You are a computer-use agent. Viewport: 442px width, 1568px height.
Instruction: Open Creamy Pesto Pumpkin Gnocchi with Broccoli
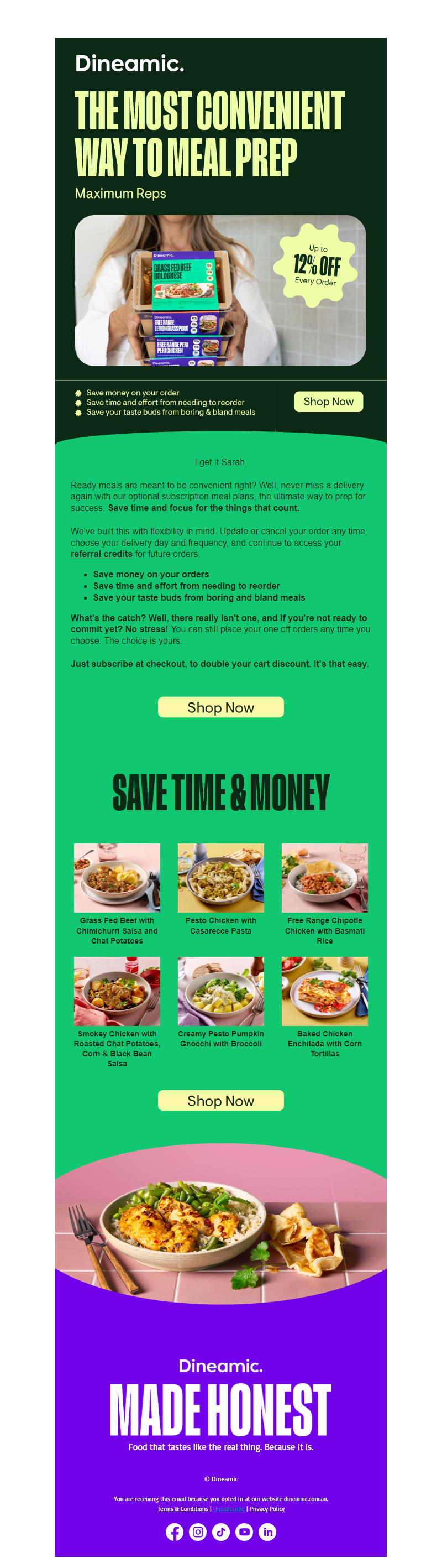tap(220, 991)
